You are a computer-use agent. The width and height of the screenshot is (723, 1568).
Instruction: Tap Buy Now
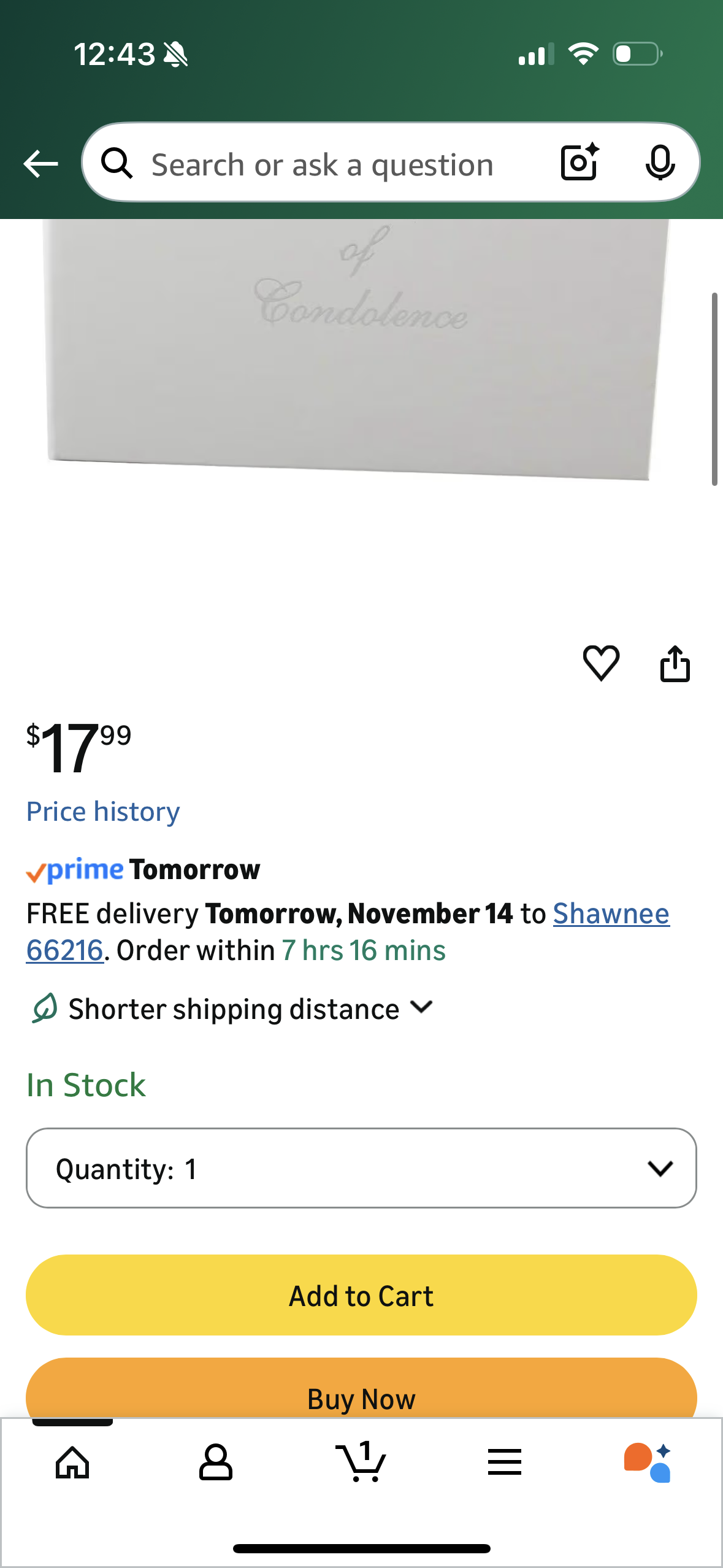(361, 1393)
